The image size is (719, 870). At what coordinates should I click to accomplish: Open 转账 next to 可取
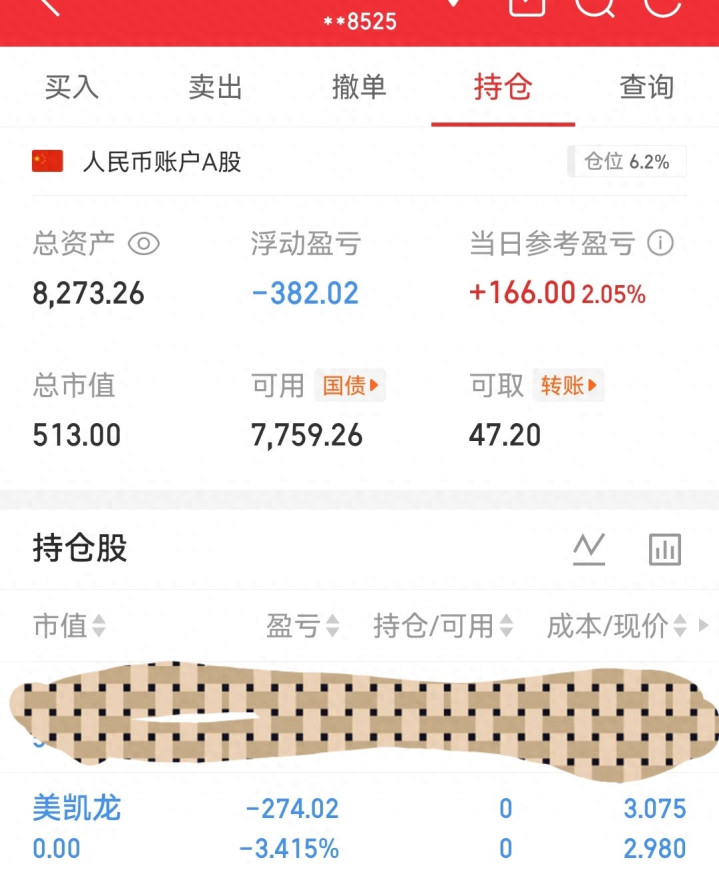point(568,385)
